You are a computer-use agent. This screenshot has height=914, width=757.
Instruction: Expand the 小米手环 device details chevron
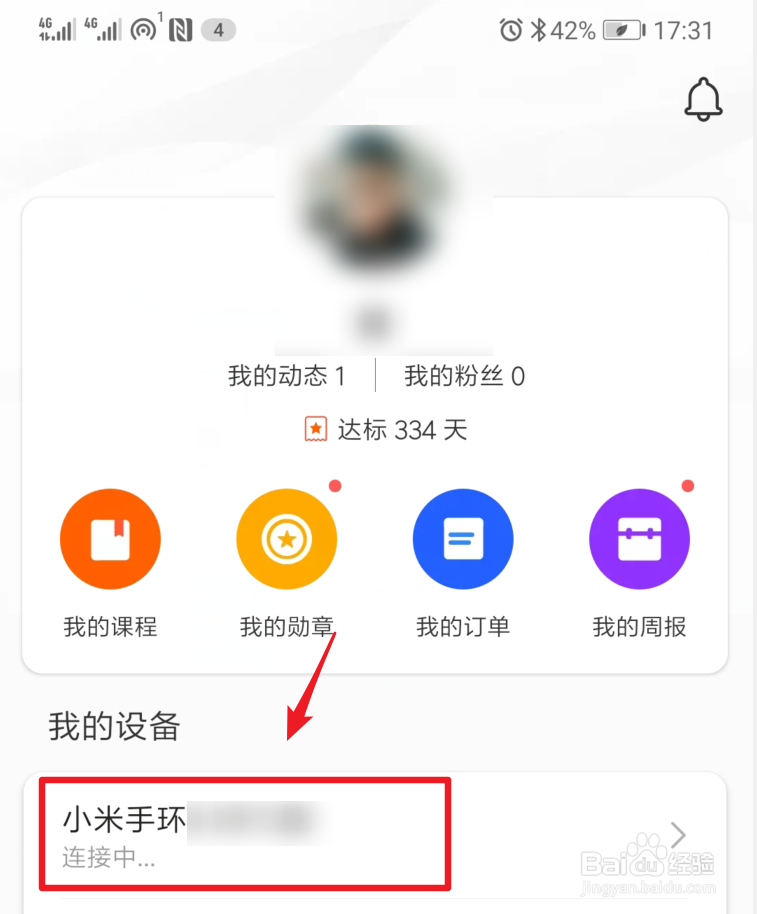(x=679, y=835)
